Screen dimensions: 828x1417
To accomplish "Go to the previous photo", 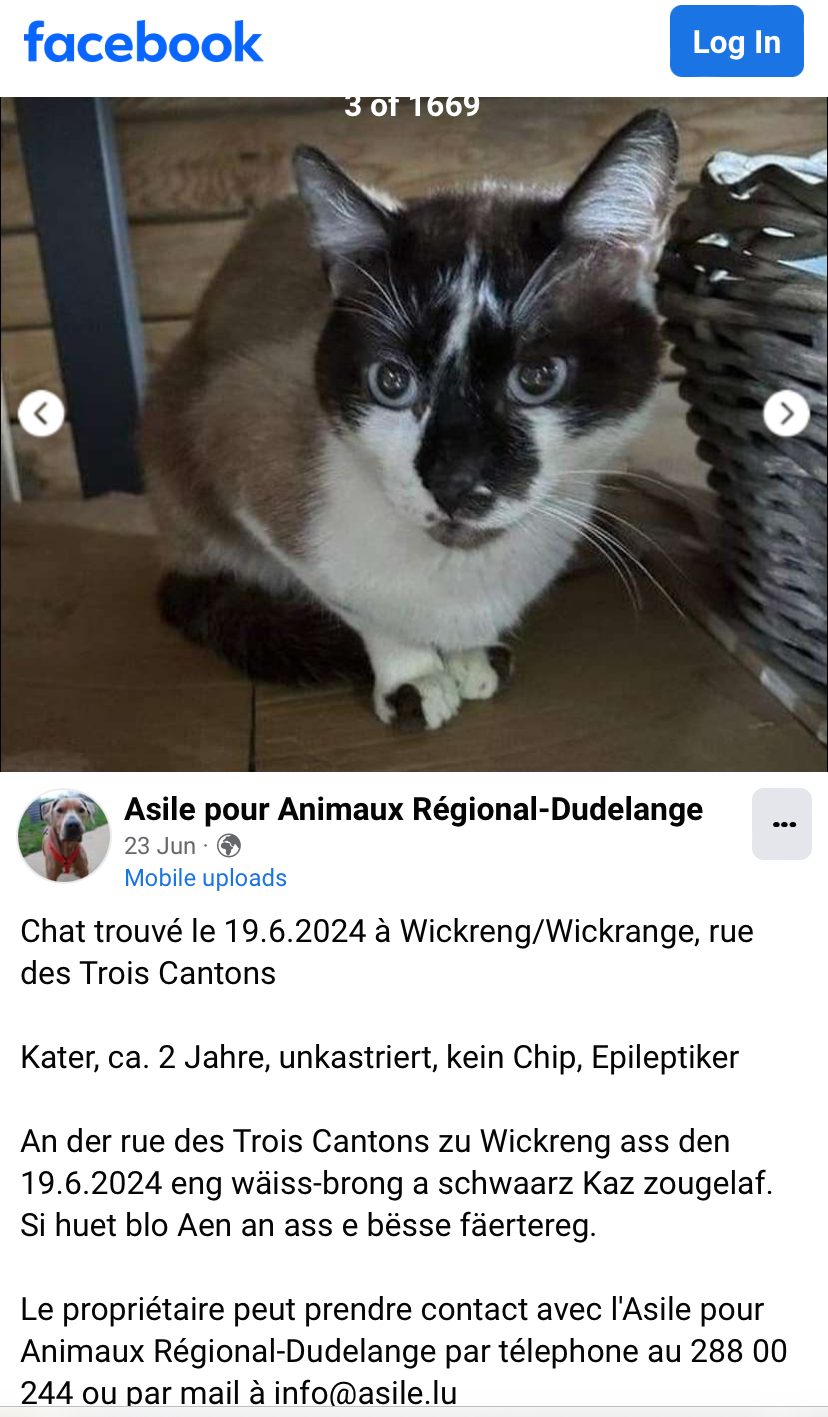I will [41, 413].
